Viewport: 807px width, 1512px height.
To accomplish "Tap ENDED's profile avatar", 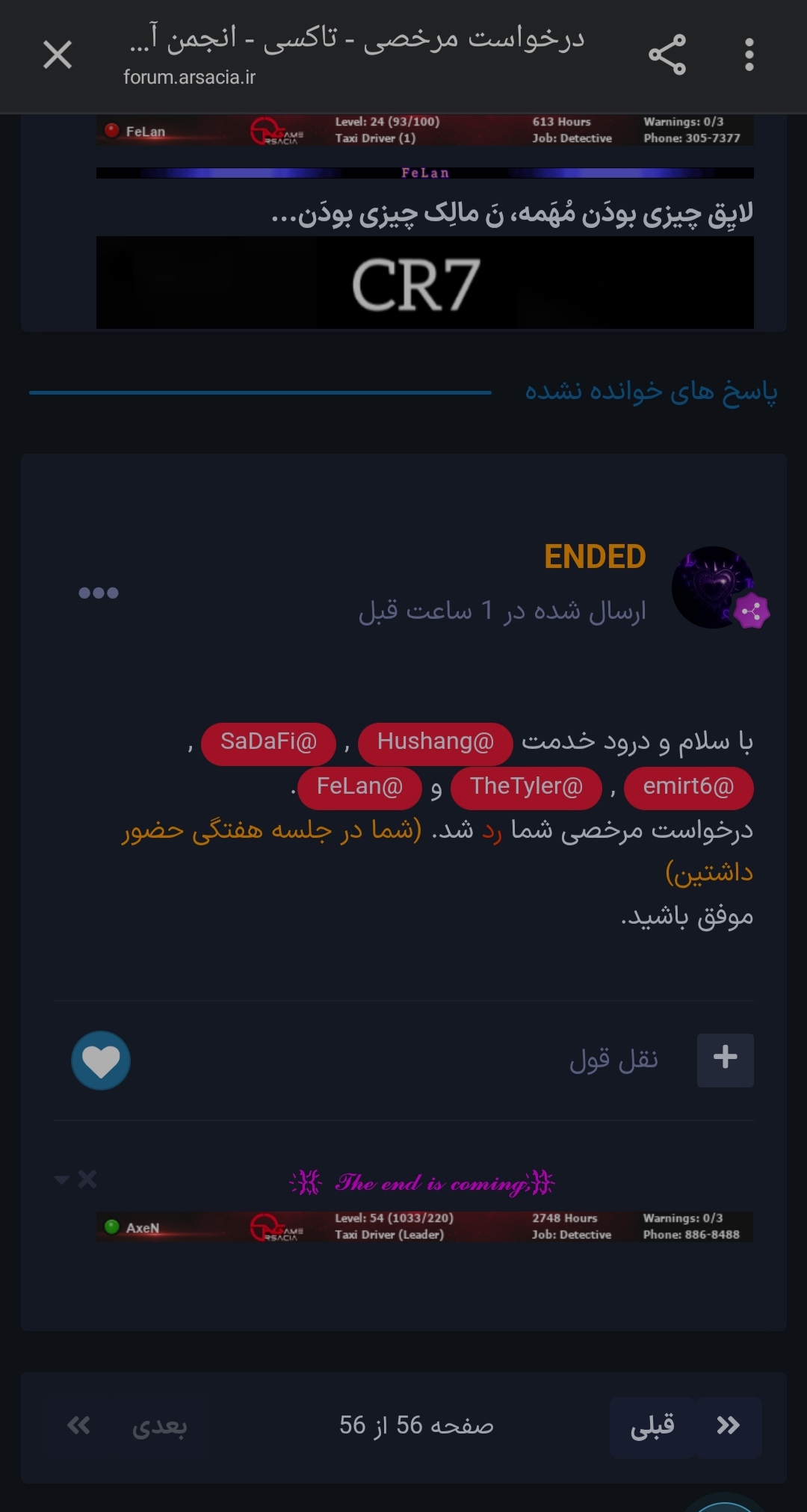I will 713,587.
